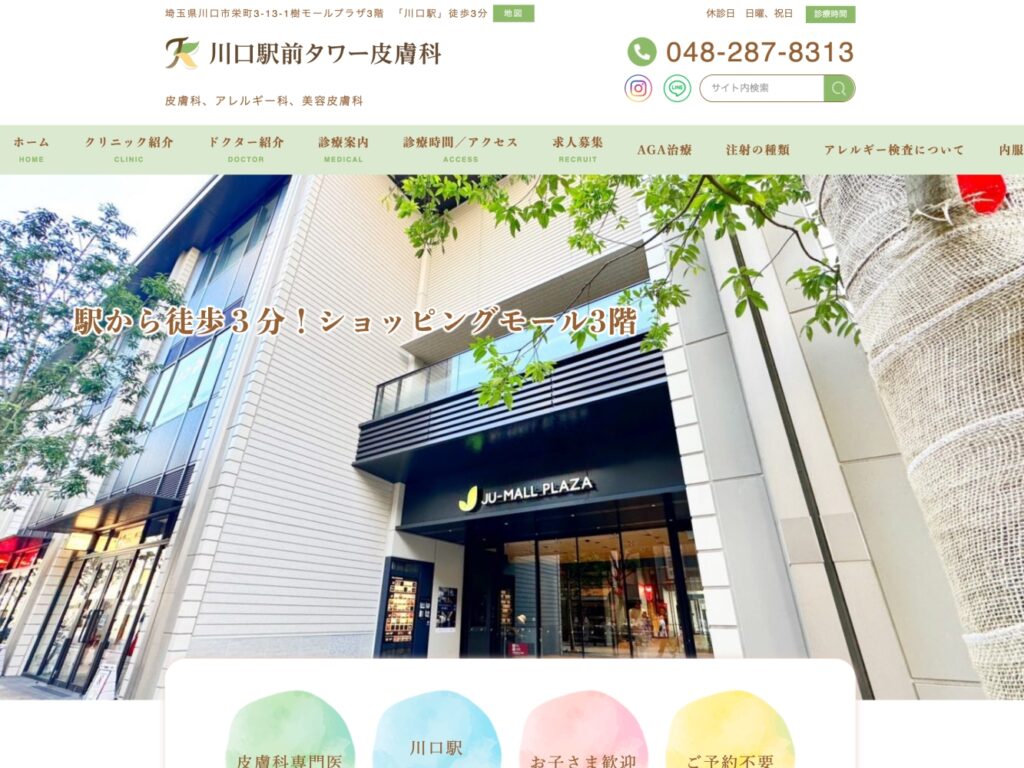Viewport: 1024px width, 768px height.
Task: Open the clinic's LINE account
Action: (677, 88)
